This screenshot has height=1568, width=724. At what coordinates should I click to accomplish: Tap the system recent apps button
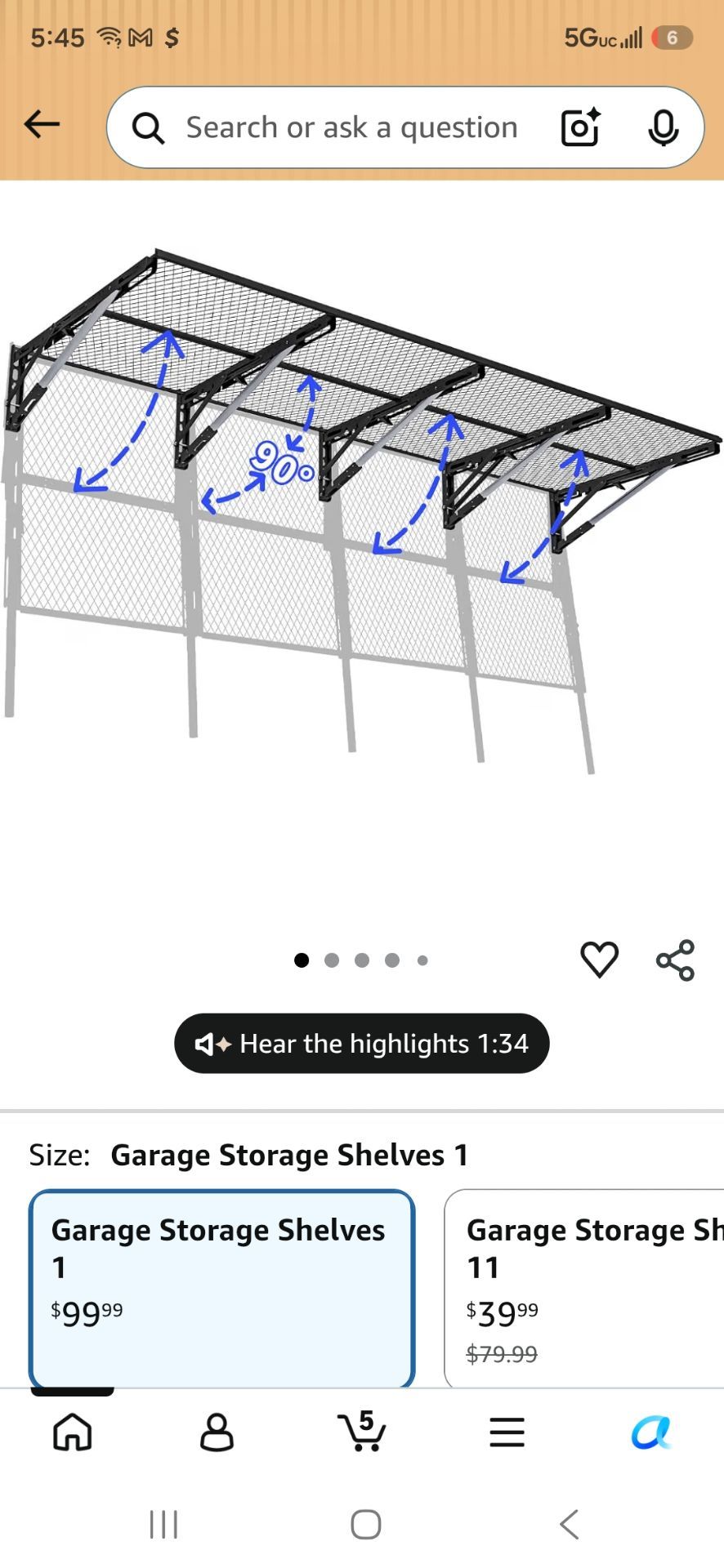point(163,1524)
